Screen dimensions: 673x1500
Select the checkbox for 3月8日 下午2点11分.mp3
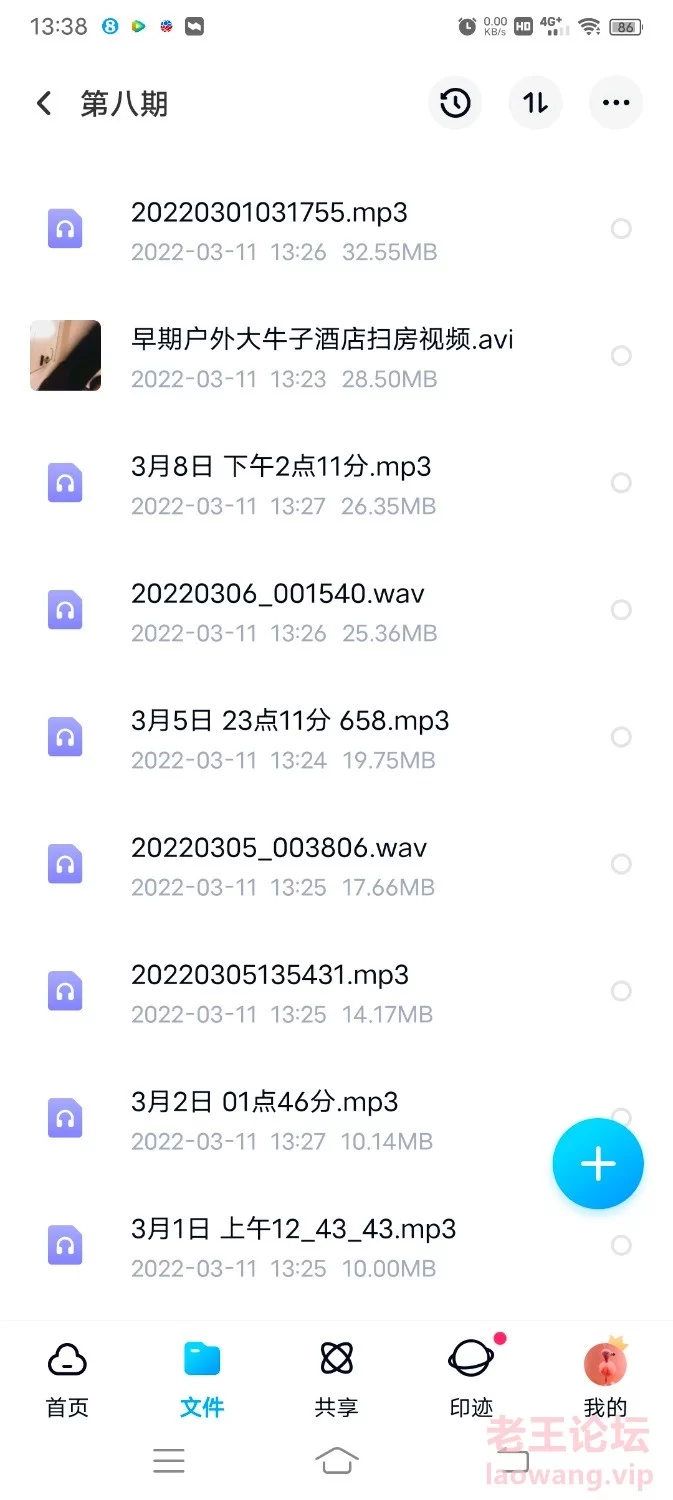[621, 483]
